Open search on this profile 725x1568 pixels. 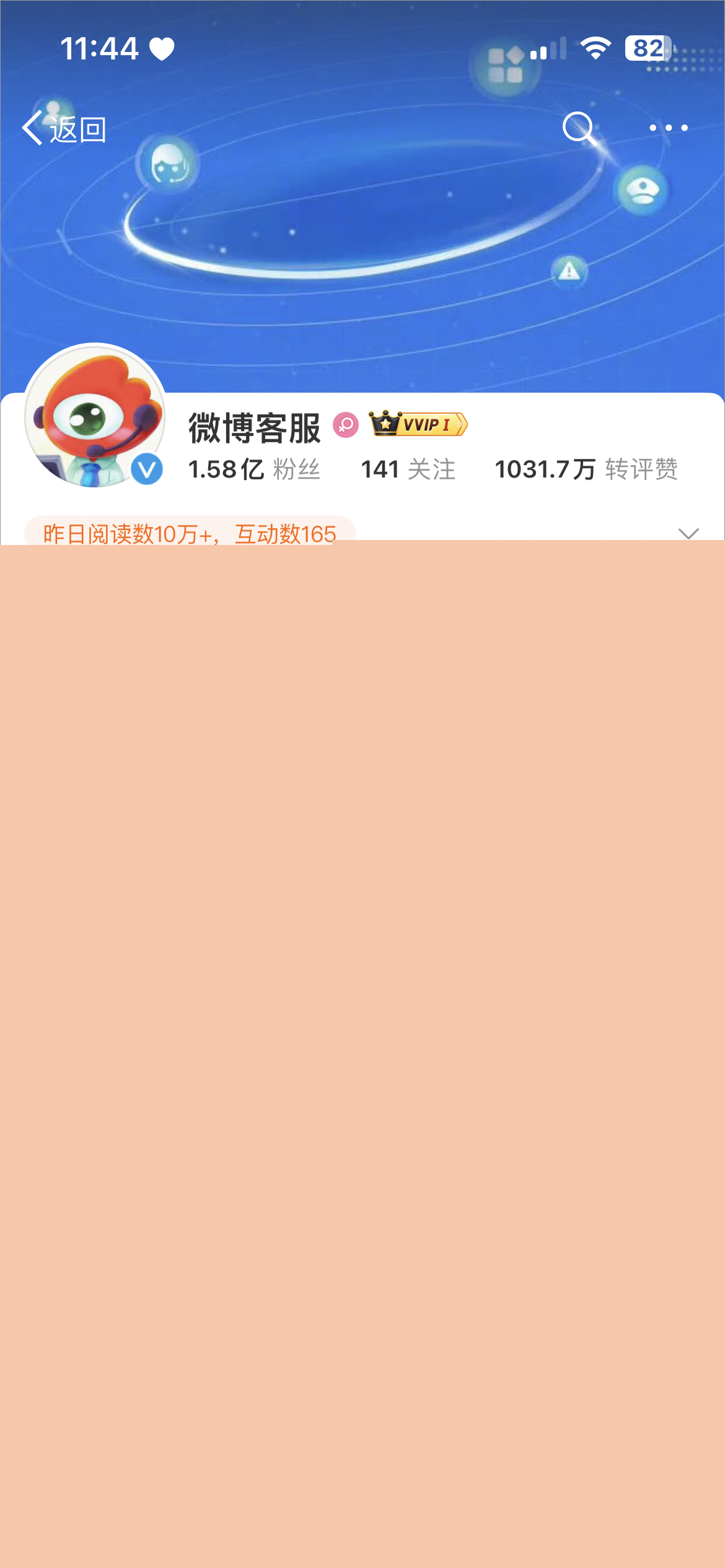click(579, 128)
